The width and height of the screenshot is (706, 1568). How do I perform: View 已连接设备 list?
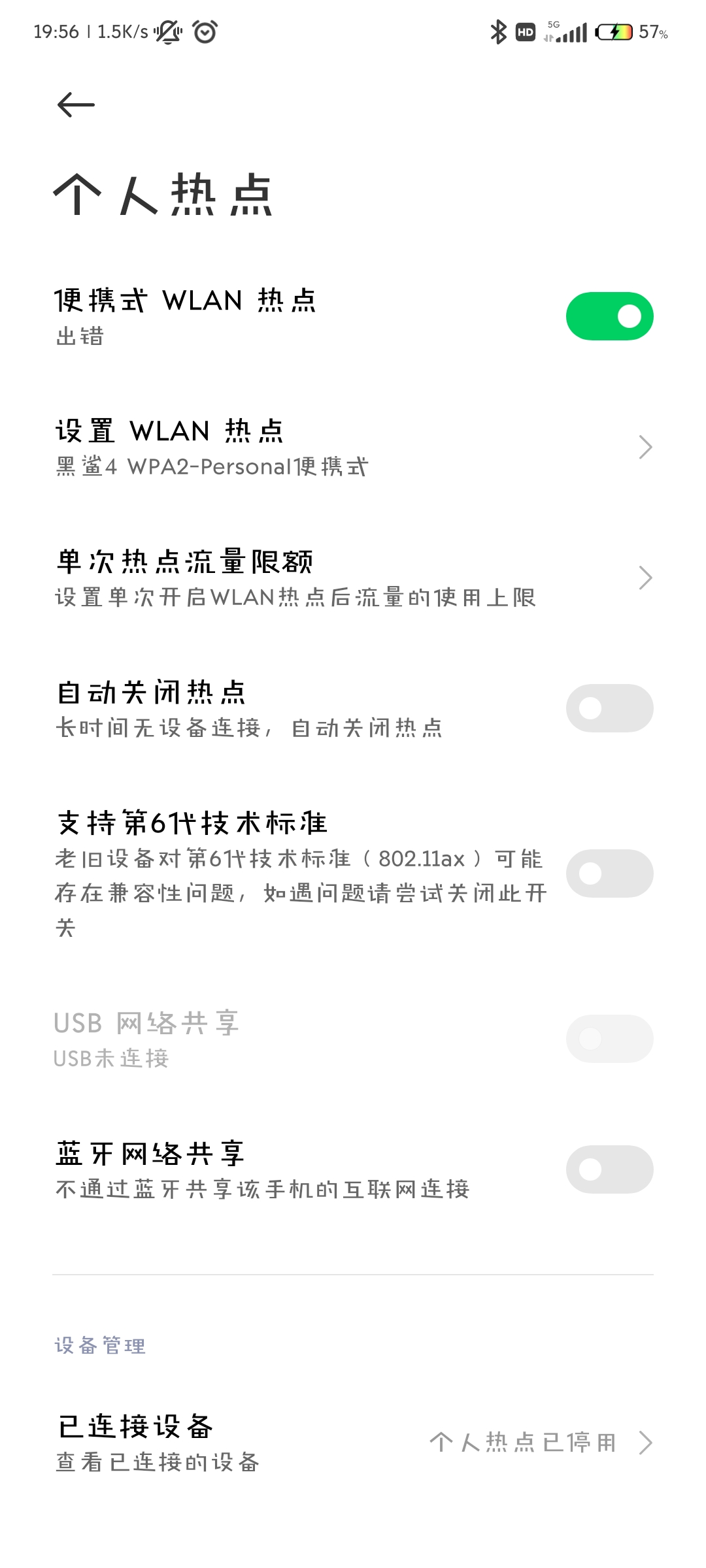coord(353,1443)
